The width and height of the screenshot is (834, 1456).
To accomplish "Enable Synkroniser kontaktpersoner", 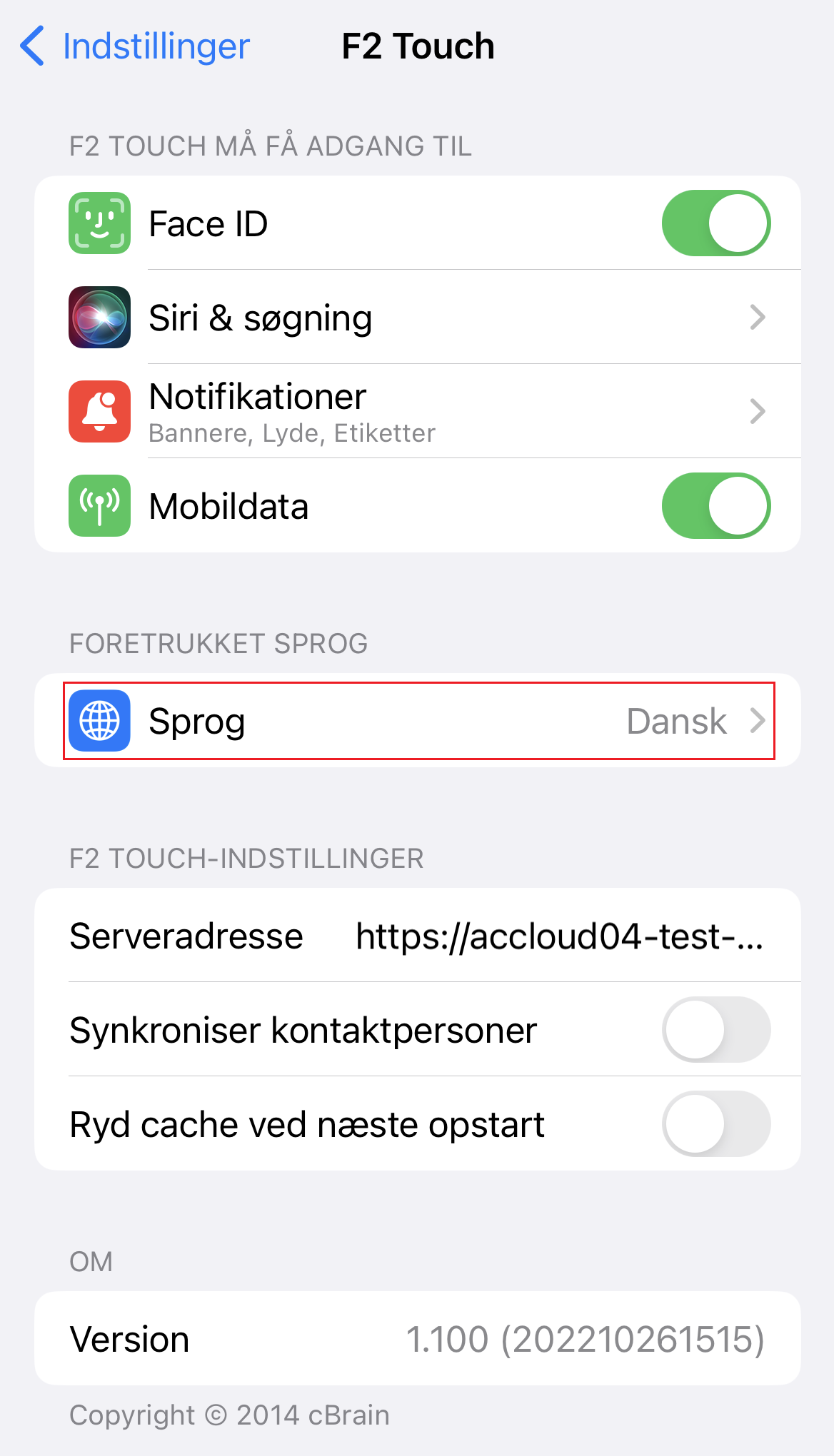I will (x=715, y=1030).
